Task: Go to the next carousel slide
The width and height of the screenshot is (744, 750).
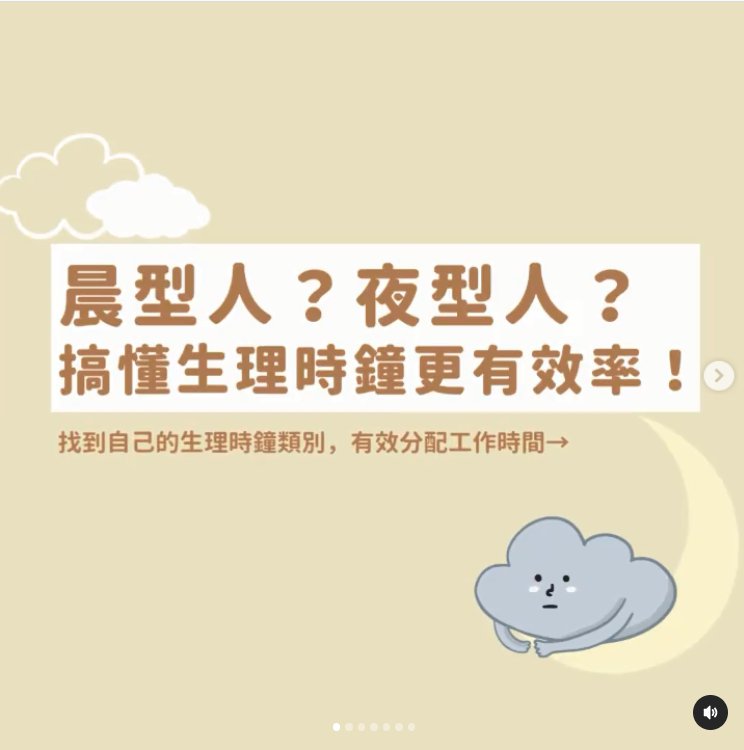Action: coord(718,376)
